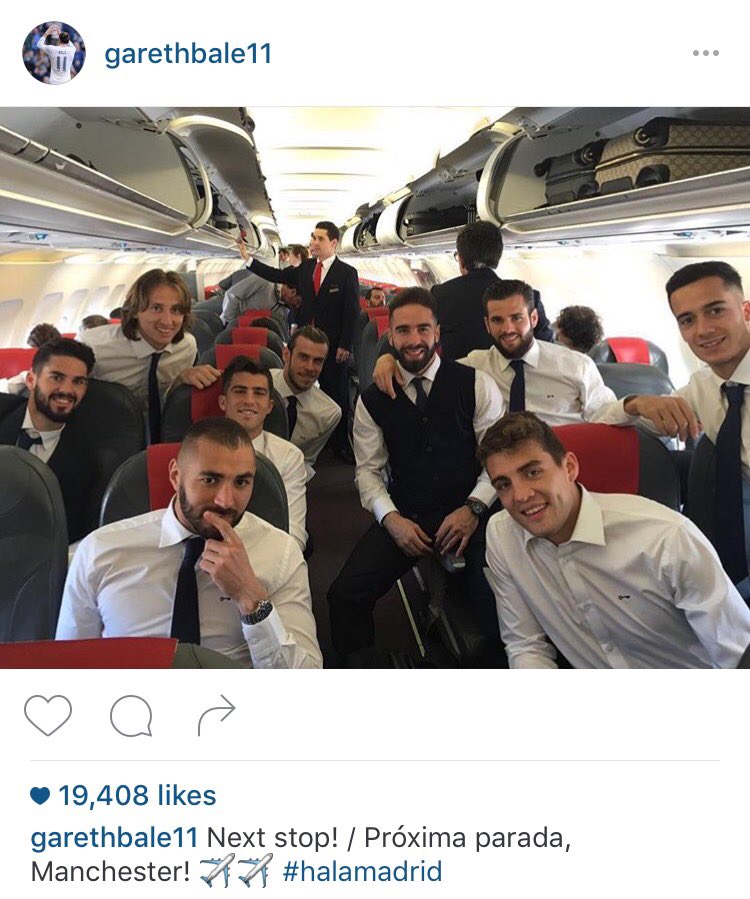This screenshot has height=899, width=750.
Task: Share the post via arrow icon
Action: point(216,716)
